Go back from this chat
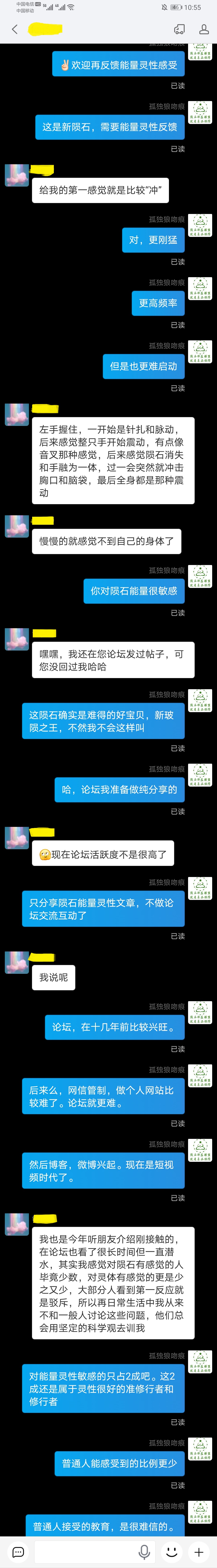Viewport: 217px width, 1568px height. coord(15,29)
